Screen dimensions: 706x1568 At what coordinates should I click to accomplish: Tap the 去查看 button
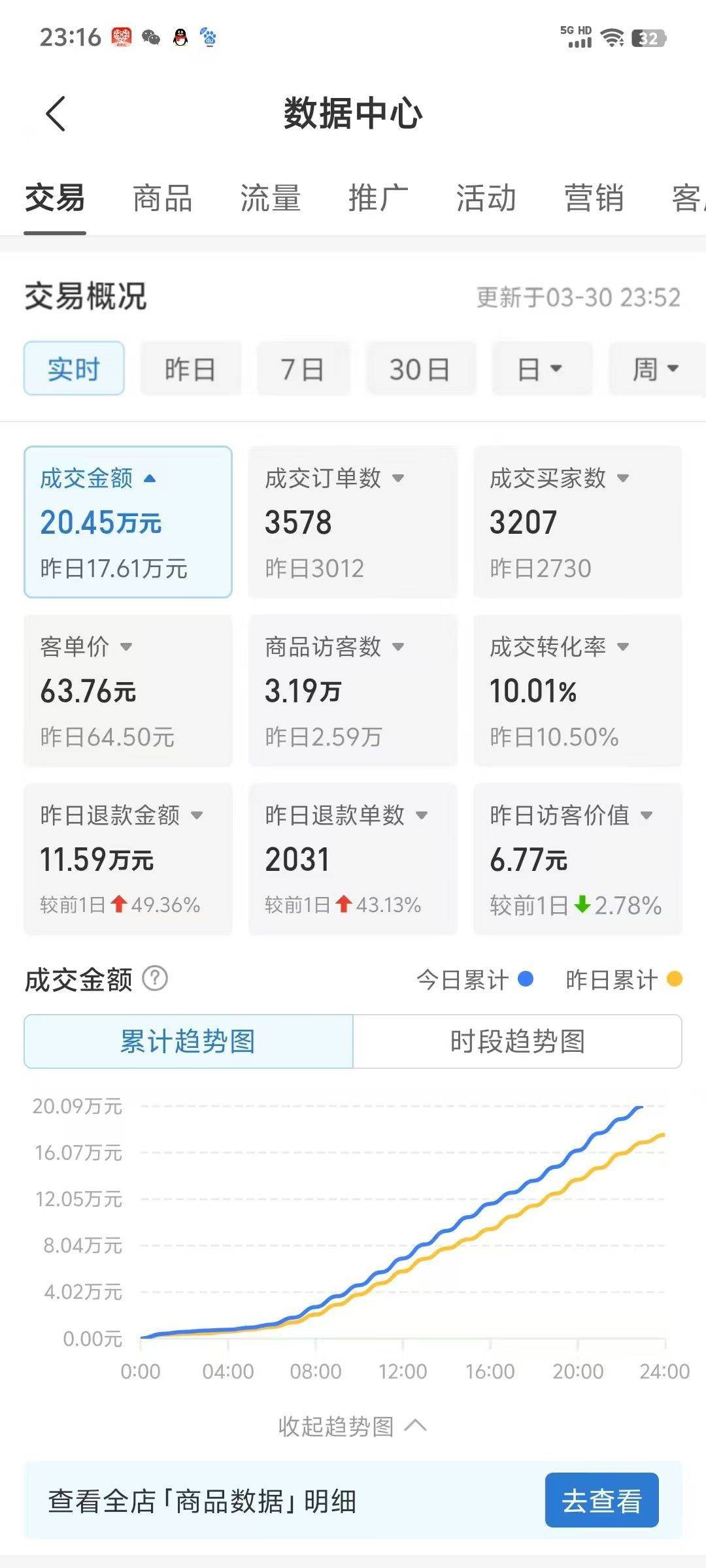tap(601, 1501)
